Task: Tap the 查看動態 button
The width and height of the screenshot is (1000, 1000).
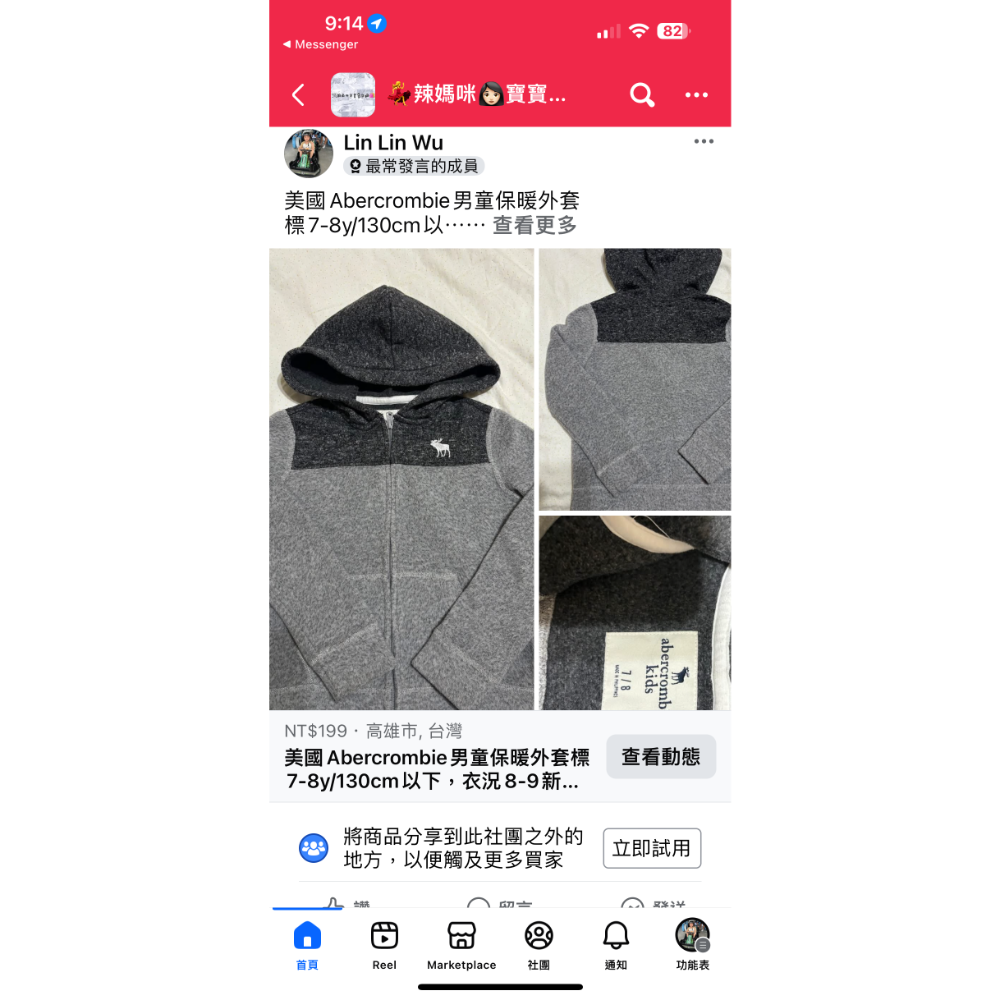Action: click(x=661, y=757)
